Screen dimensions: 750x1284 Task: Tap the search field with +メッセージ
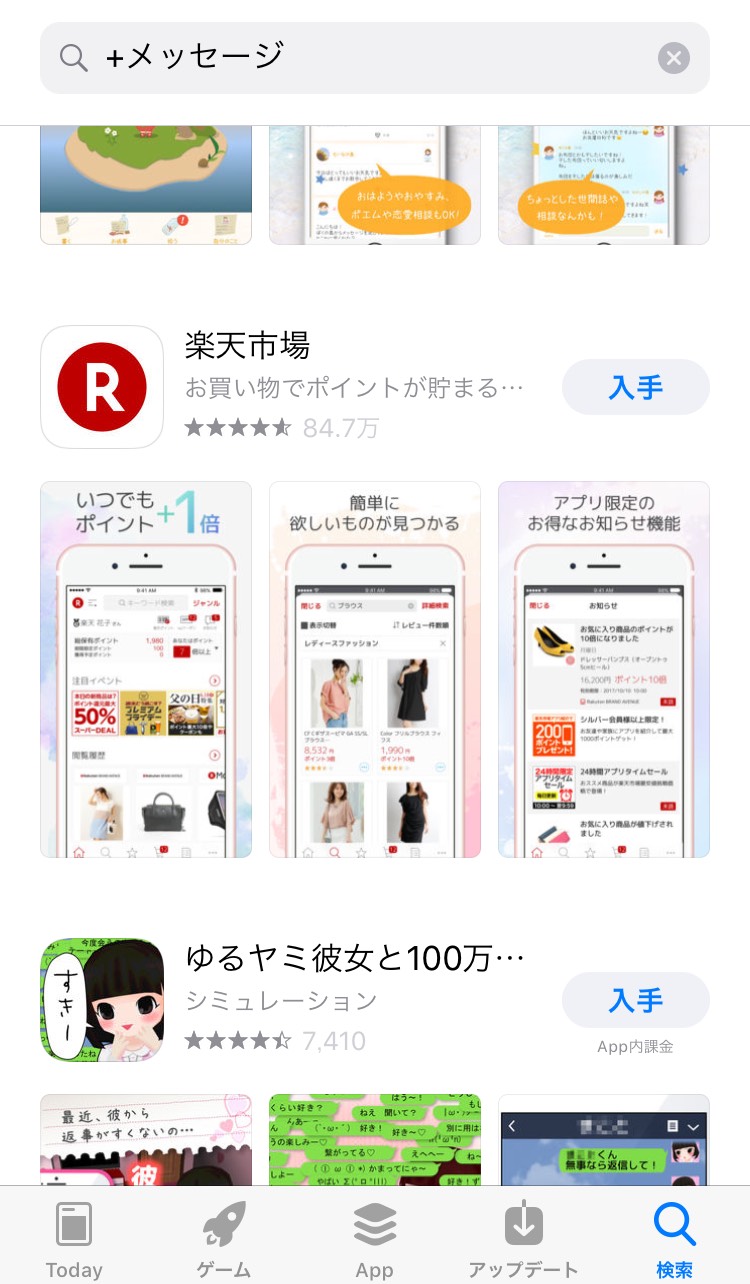pos(360,58)
